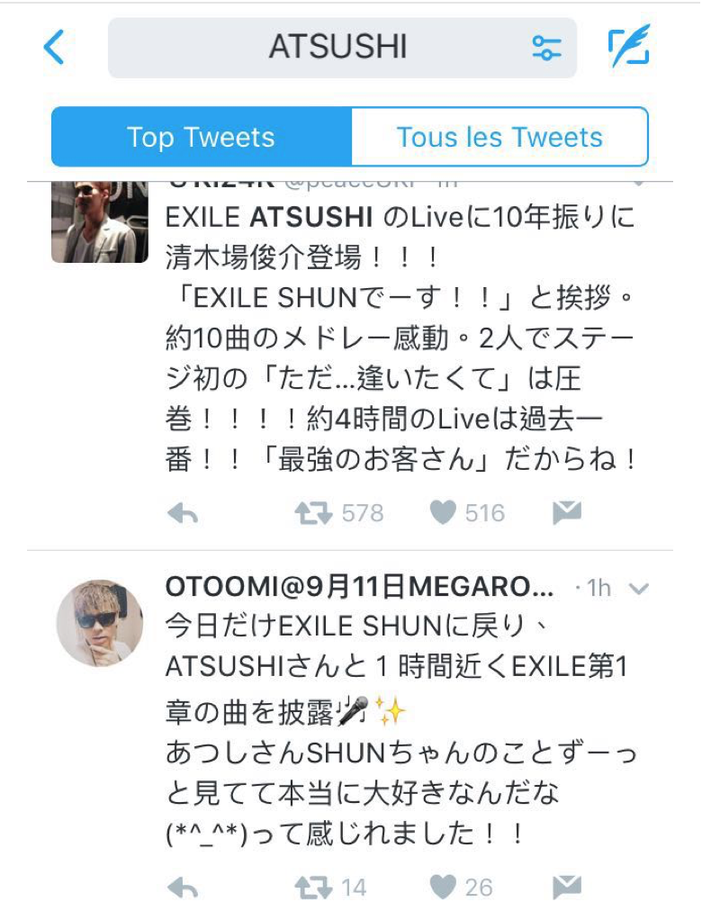Reply to the EXILE ATSUSHI Live tweet
Viewport: 720px width, 920px height.
tap(182, 513)
